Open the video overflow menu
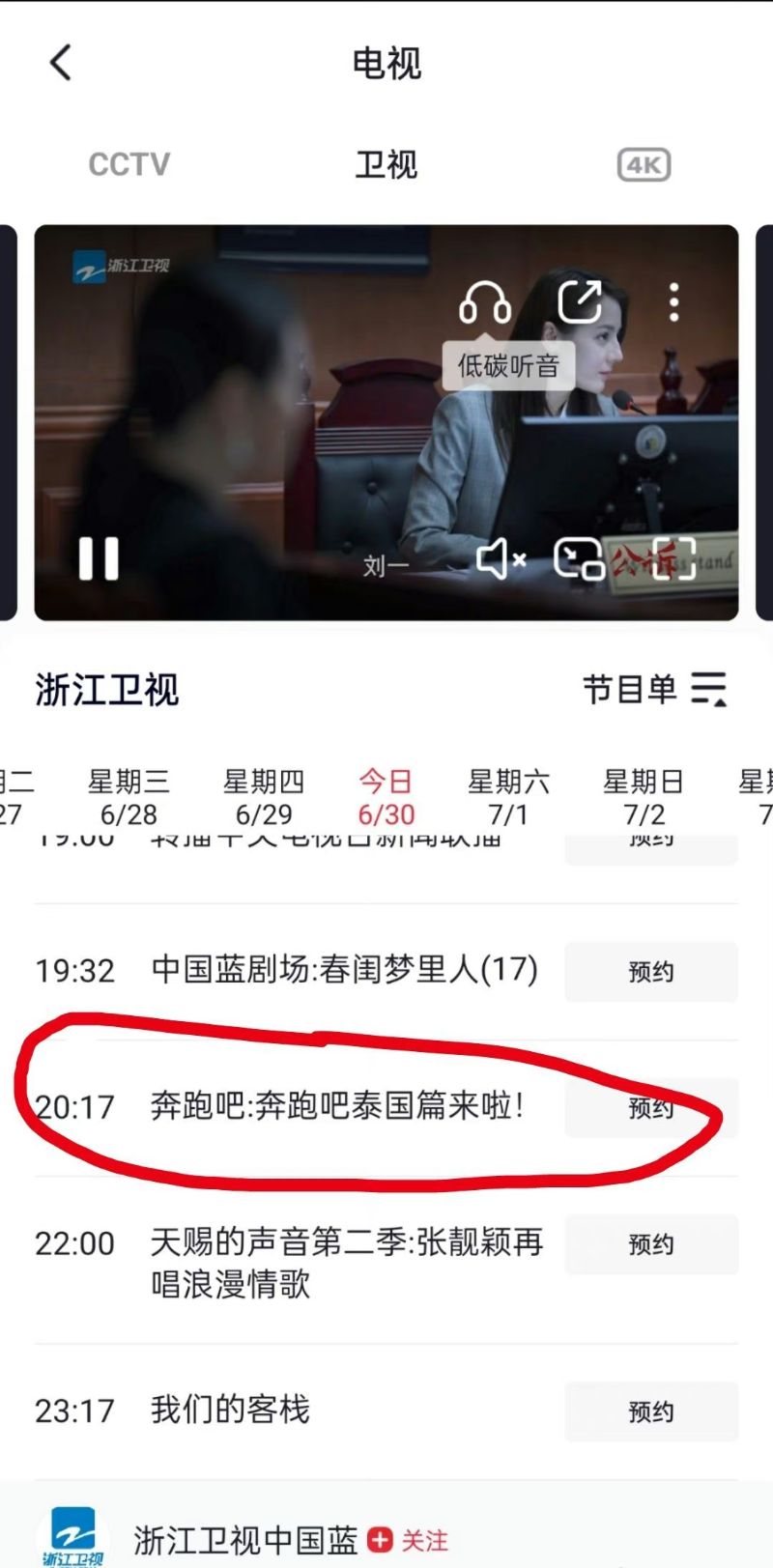Image resolution: width=773 pixels, height=1568 pixels. 673,302
